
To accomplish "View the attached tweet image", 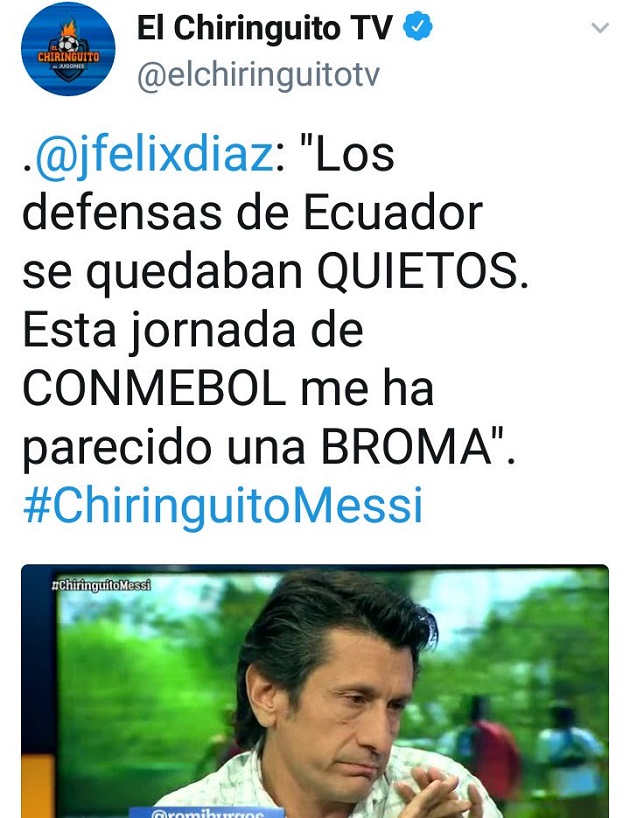I will click(x=315, y=690).
